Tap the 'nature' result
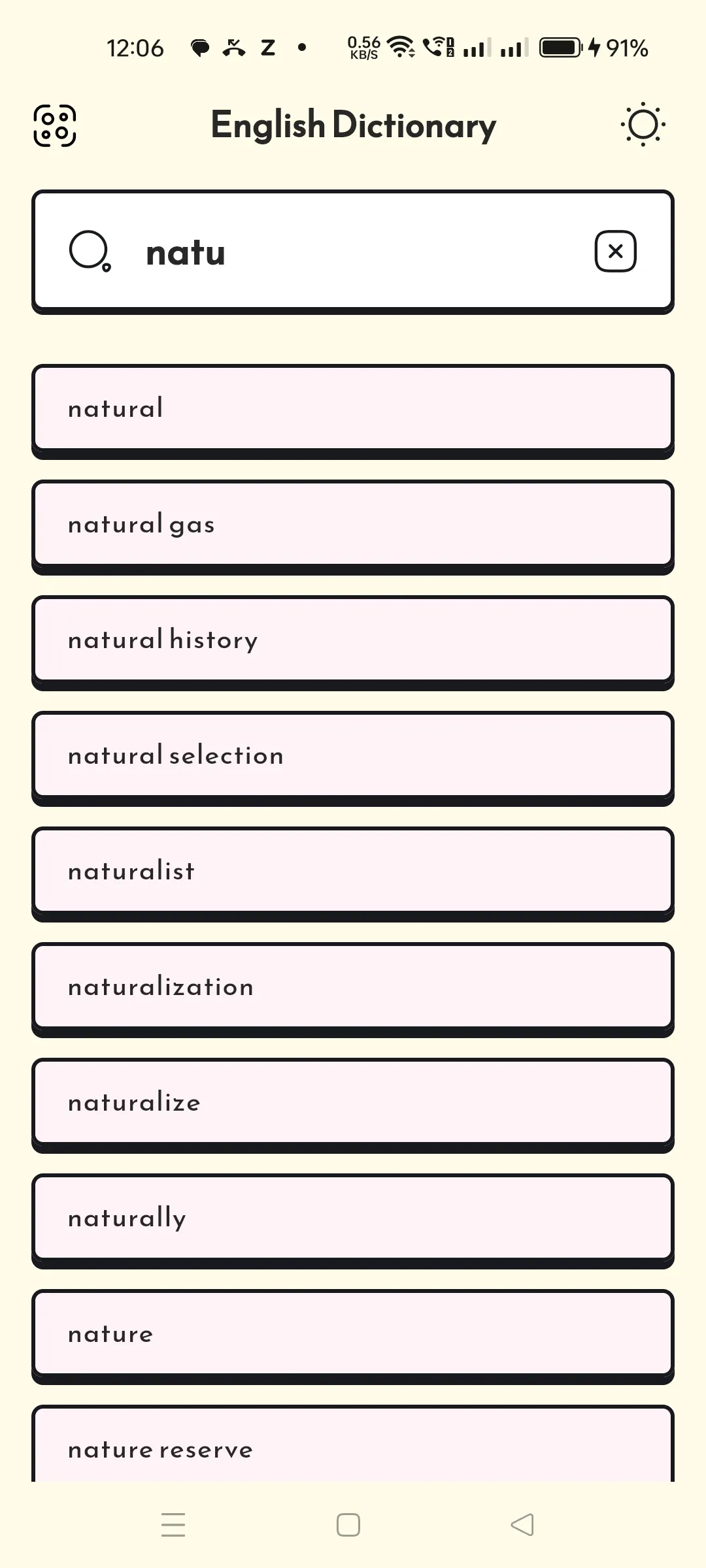 [353, 1334]
